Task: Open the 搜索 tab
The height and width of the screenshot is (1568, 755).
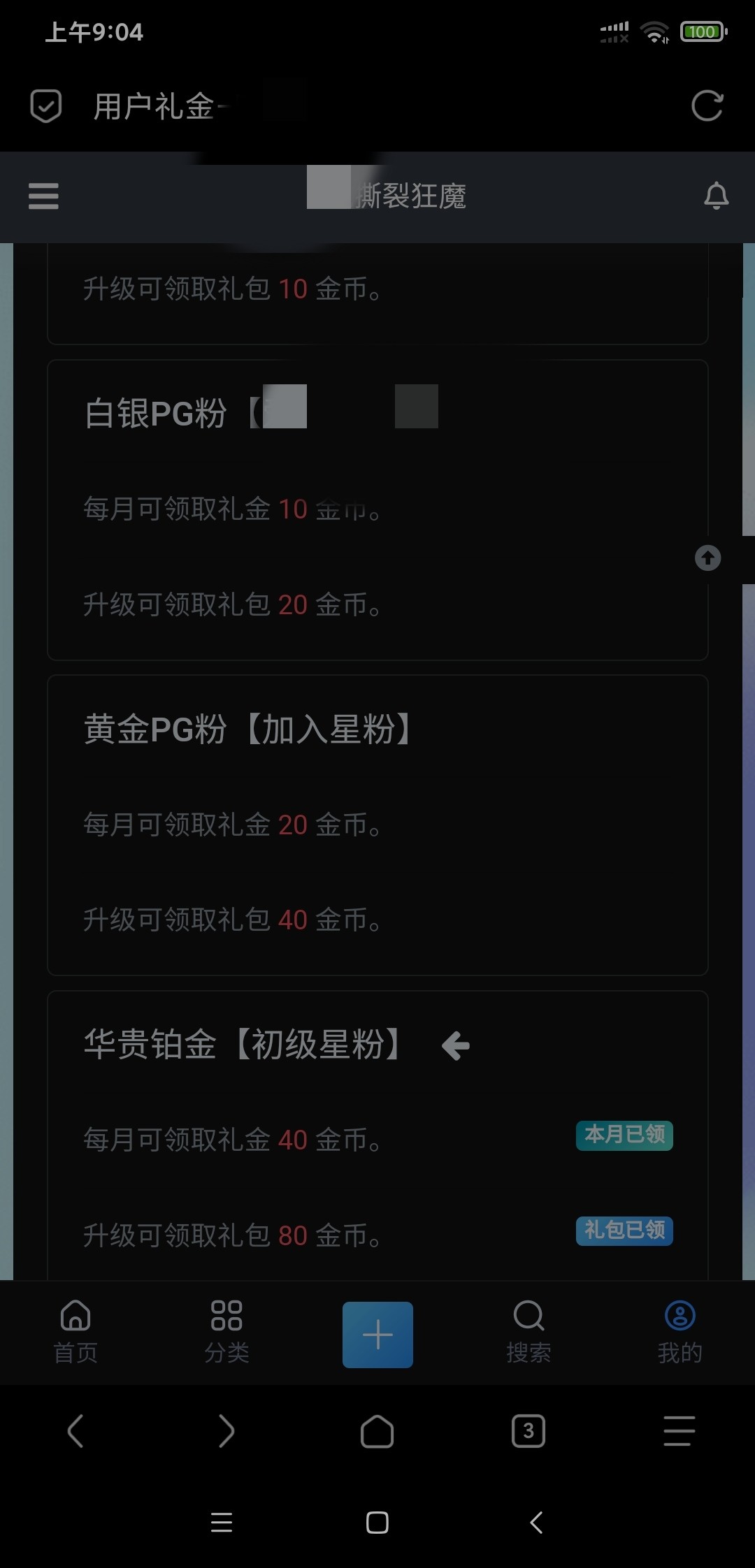Action: (528, 1332)
